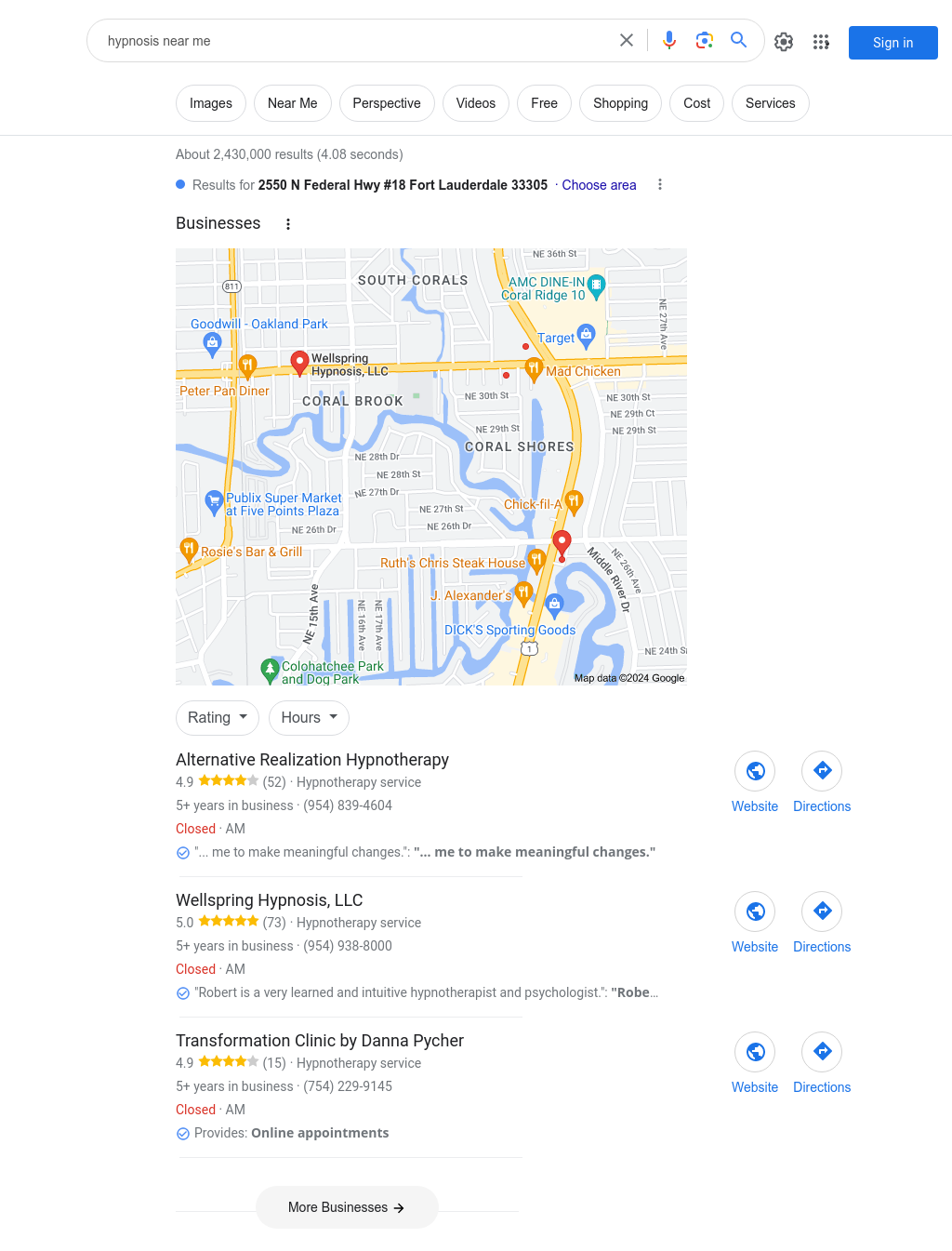The image size is (952, 1251).
Task: Expand the Rating filter dropdown
Action: [218, 717]
